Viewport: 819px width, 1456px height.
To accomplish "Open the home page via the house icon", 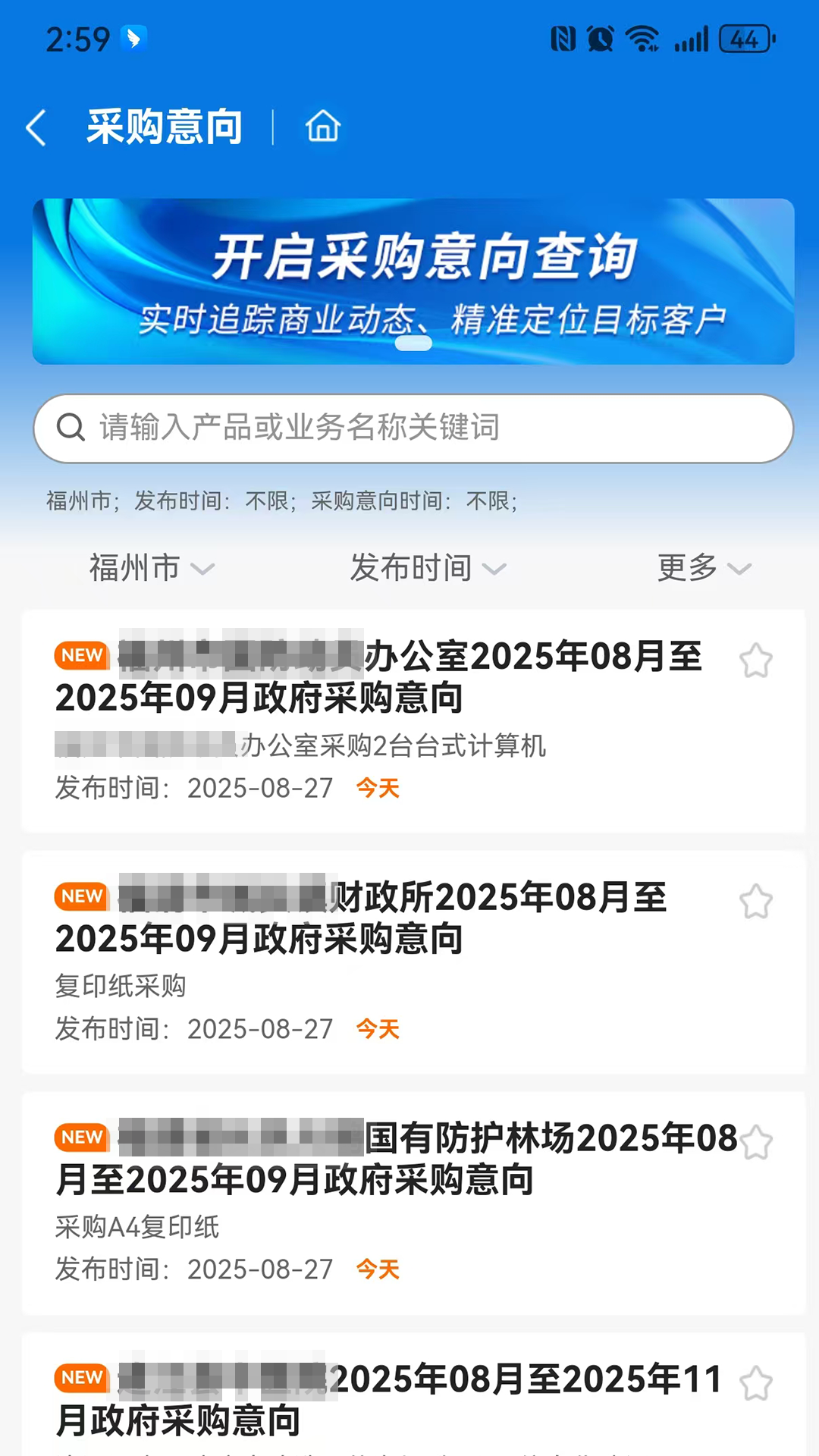I will [322, 127].
